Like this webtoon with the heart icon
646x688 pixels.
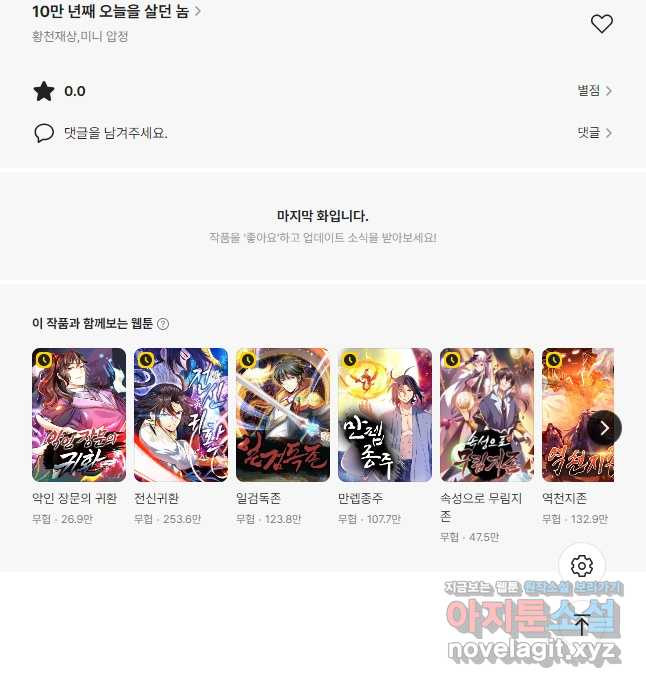click(x=601, y=24)
